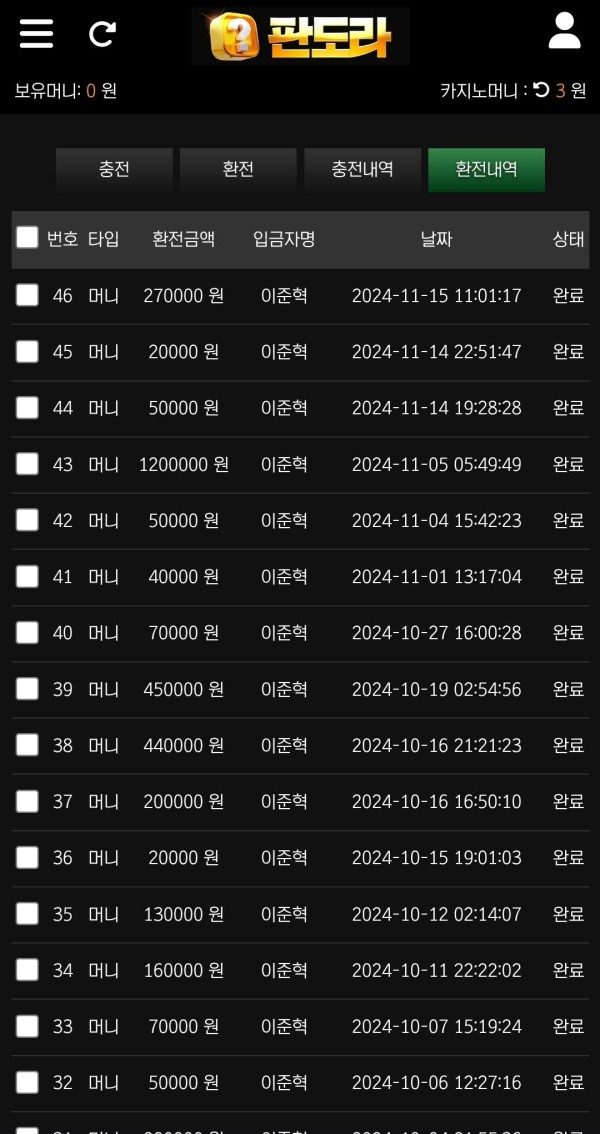Select row 39 checkbox
The height and width of the screenshot is (1134, 600).
27,688
